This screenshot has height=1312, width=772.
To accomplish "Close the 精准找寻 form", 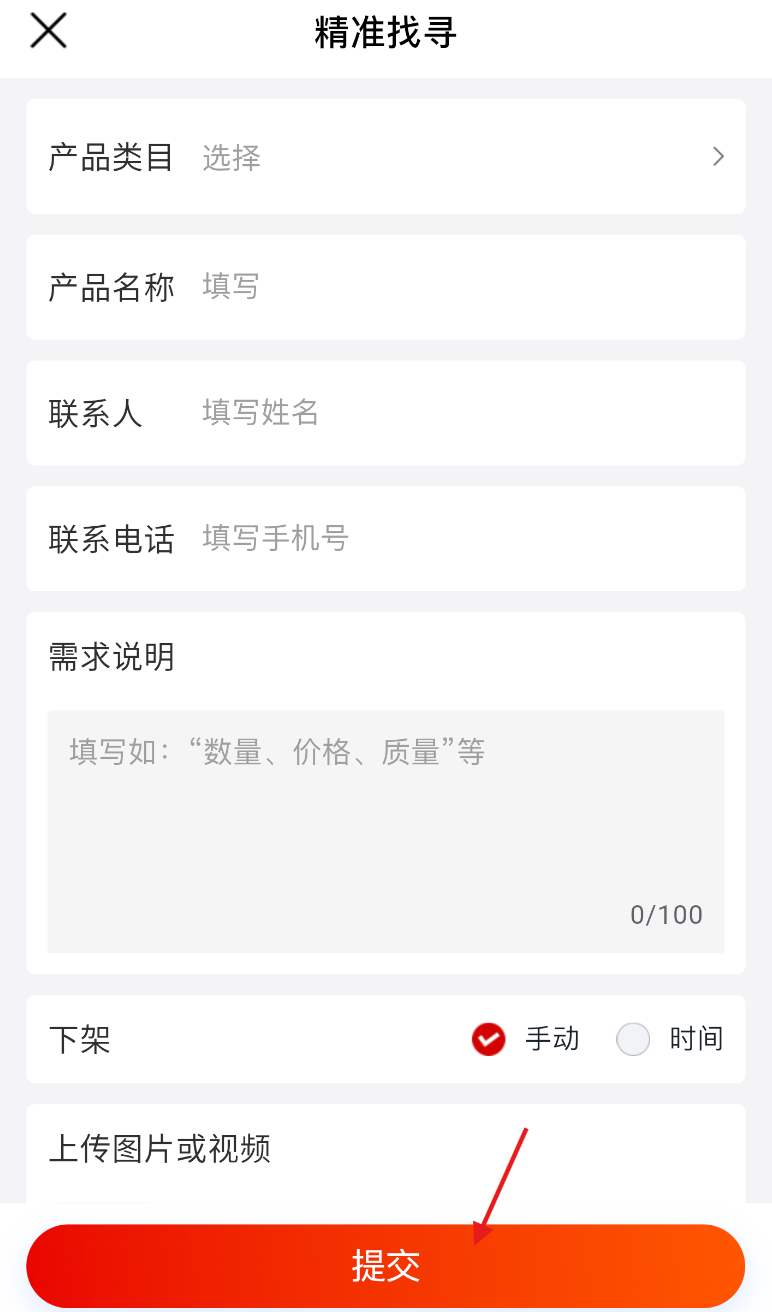I will pyautogui.click(x=48, y=32).
